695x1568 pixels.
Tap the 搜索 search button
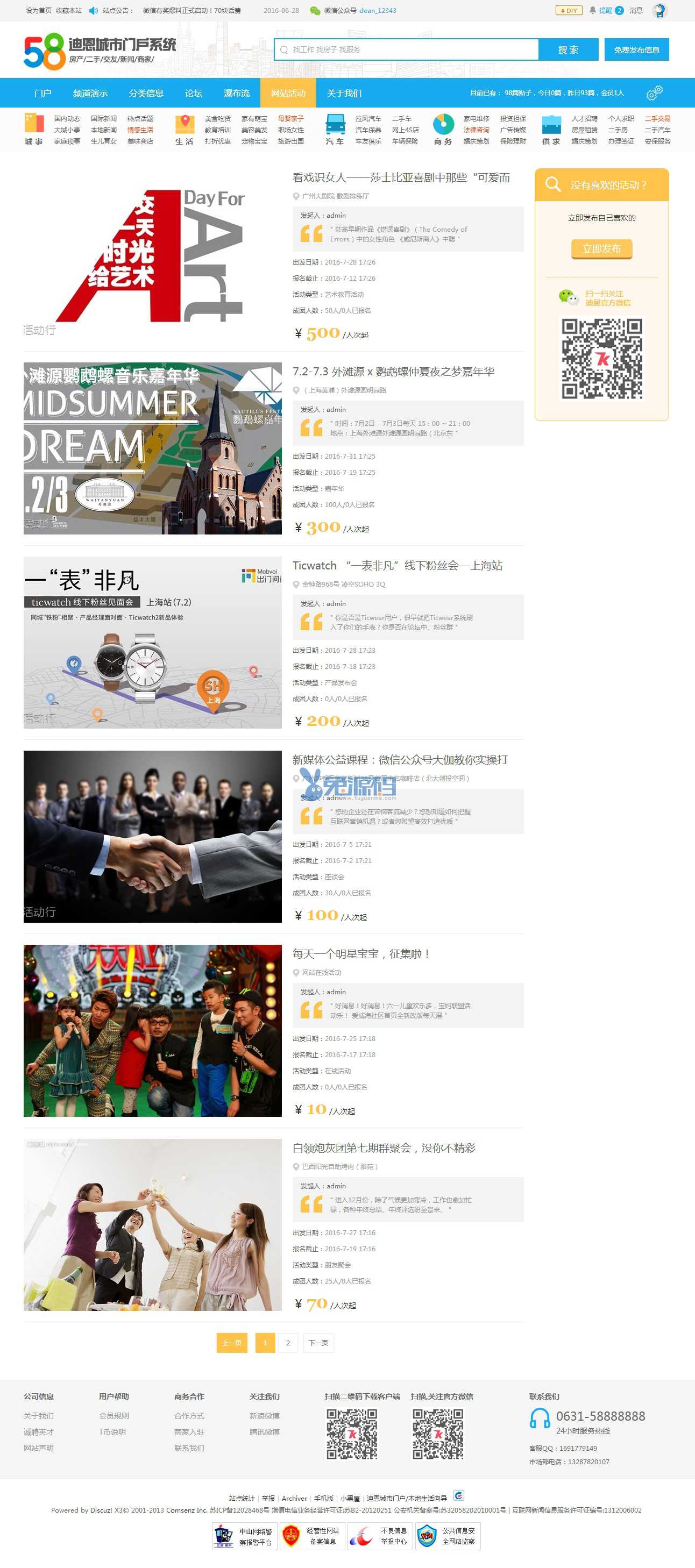(568, 49)
